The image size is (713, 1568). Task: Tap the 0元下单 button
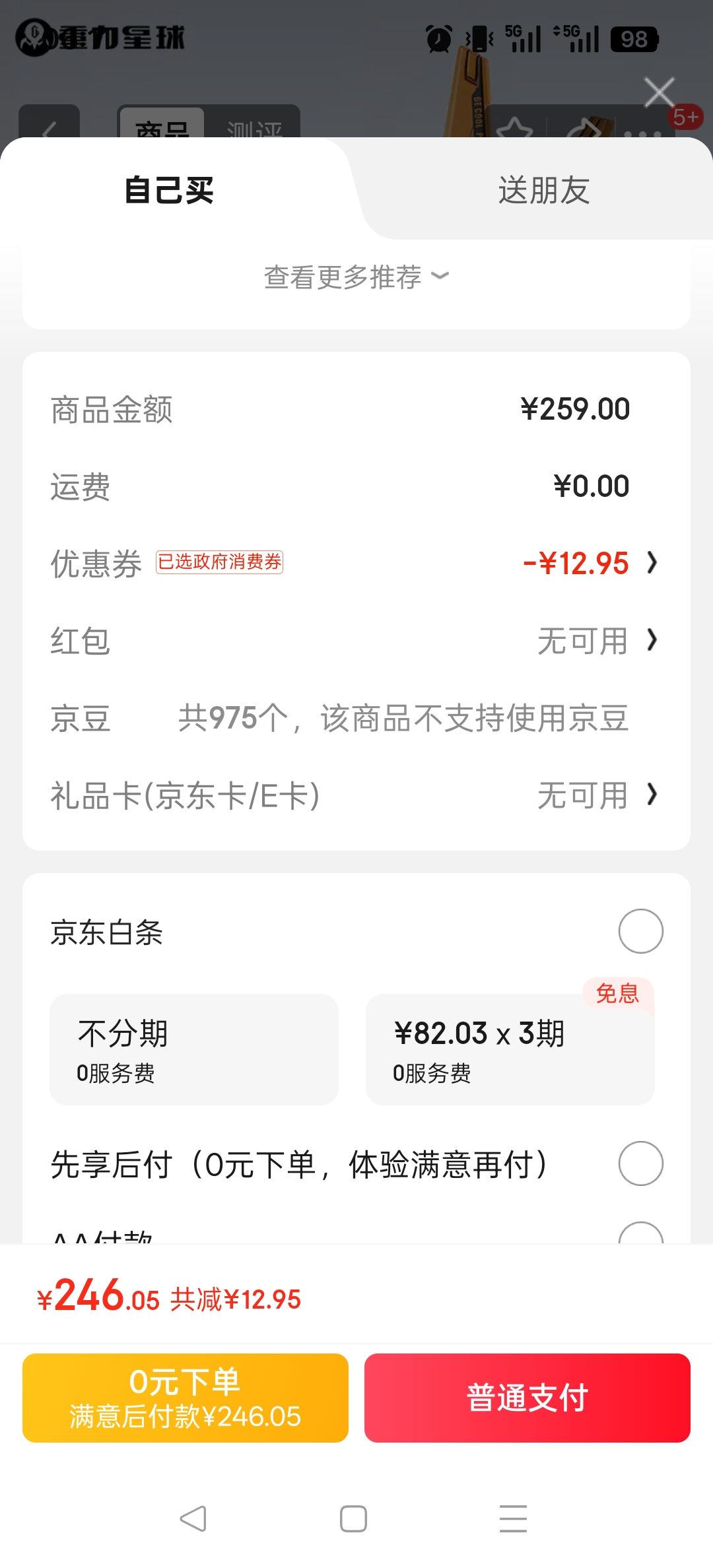(186, 1398)
